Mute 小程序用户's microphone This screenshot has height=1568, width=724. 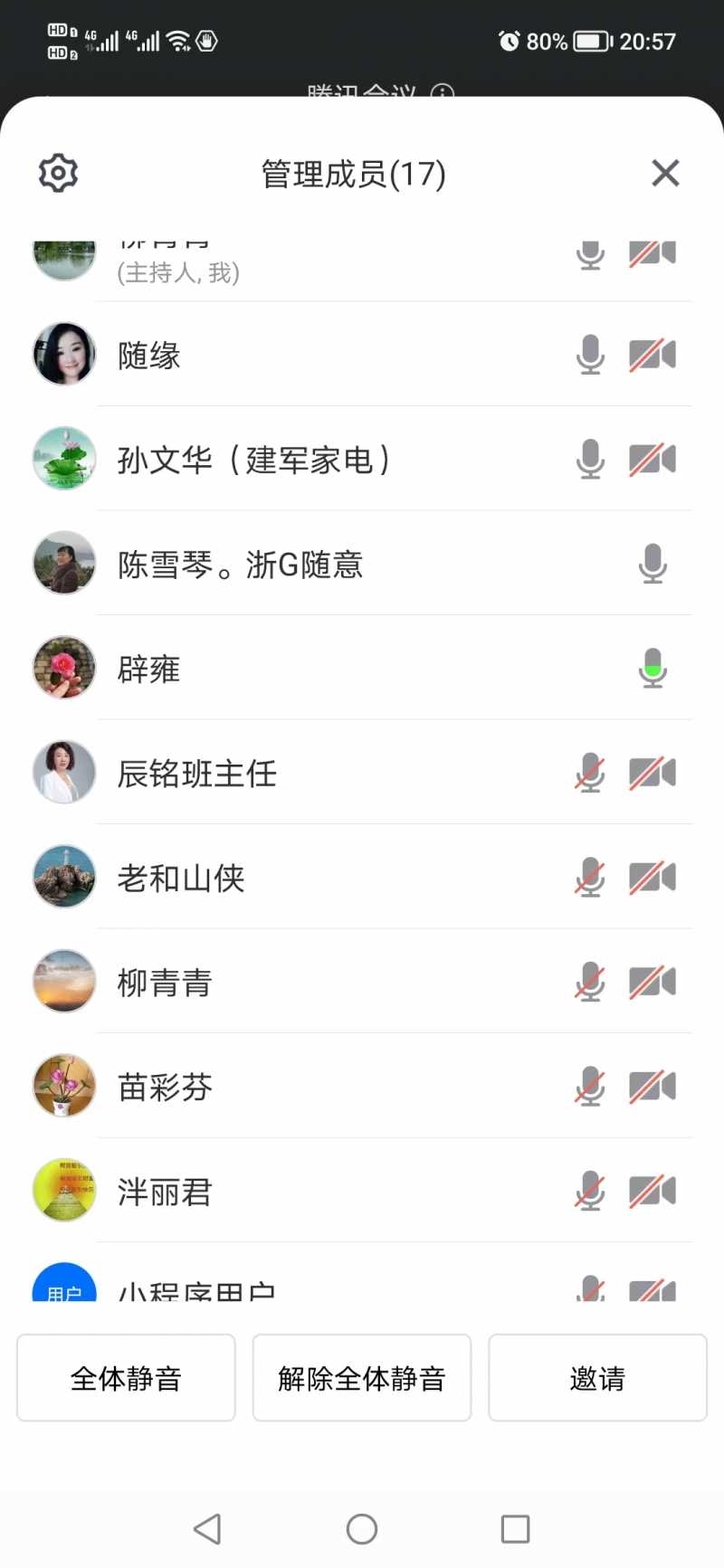point(590,1288)
